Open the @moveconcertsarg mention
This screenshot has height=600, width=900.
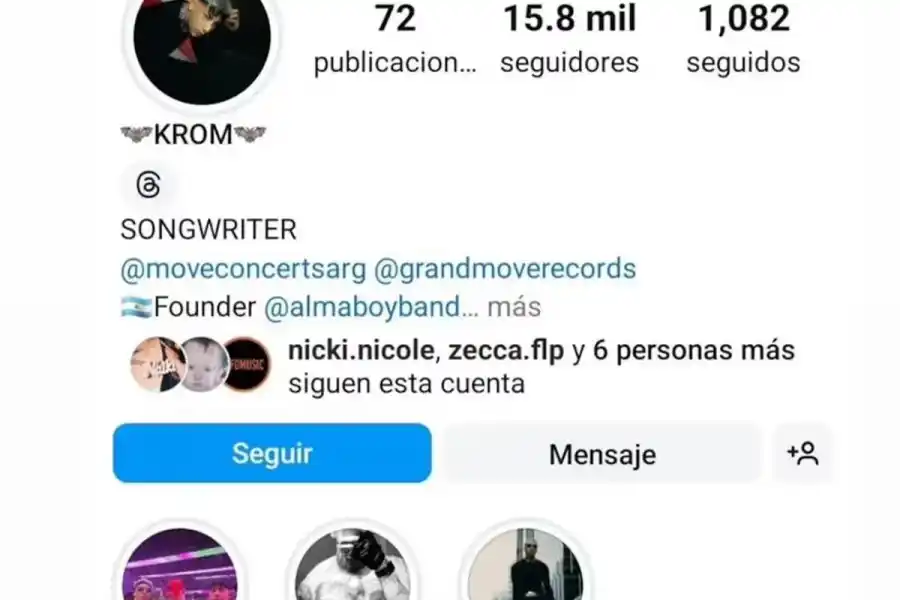[243, 269]
